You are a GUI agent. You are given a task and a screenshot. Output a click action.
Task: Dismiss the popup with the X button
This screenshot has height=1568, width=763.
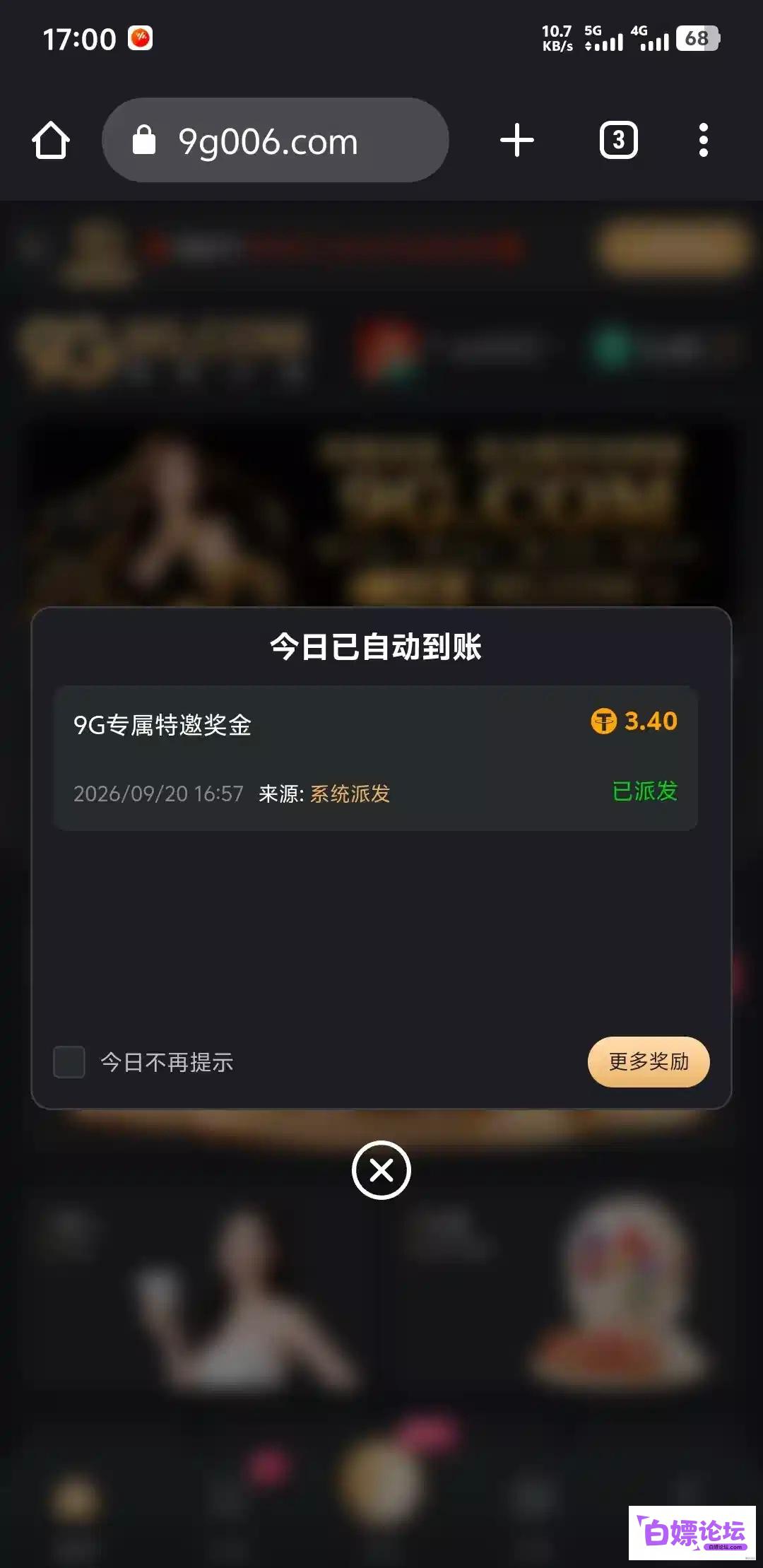tap(381, 1170)
